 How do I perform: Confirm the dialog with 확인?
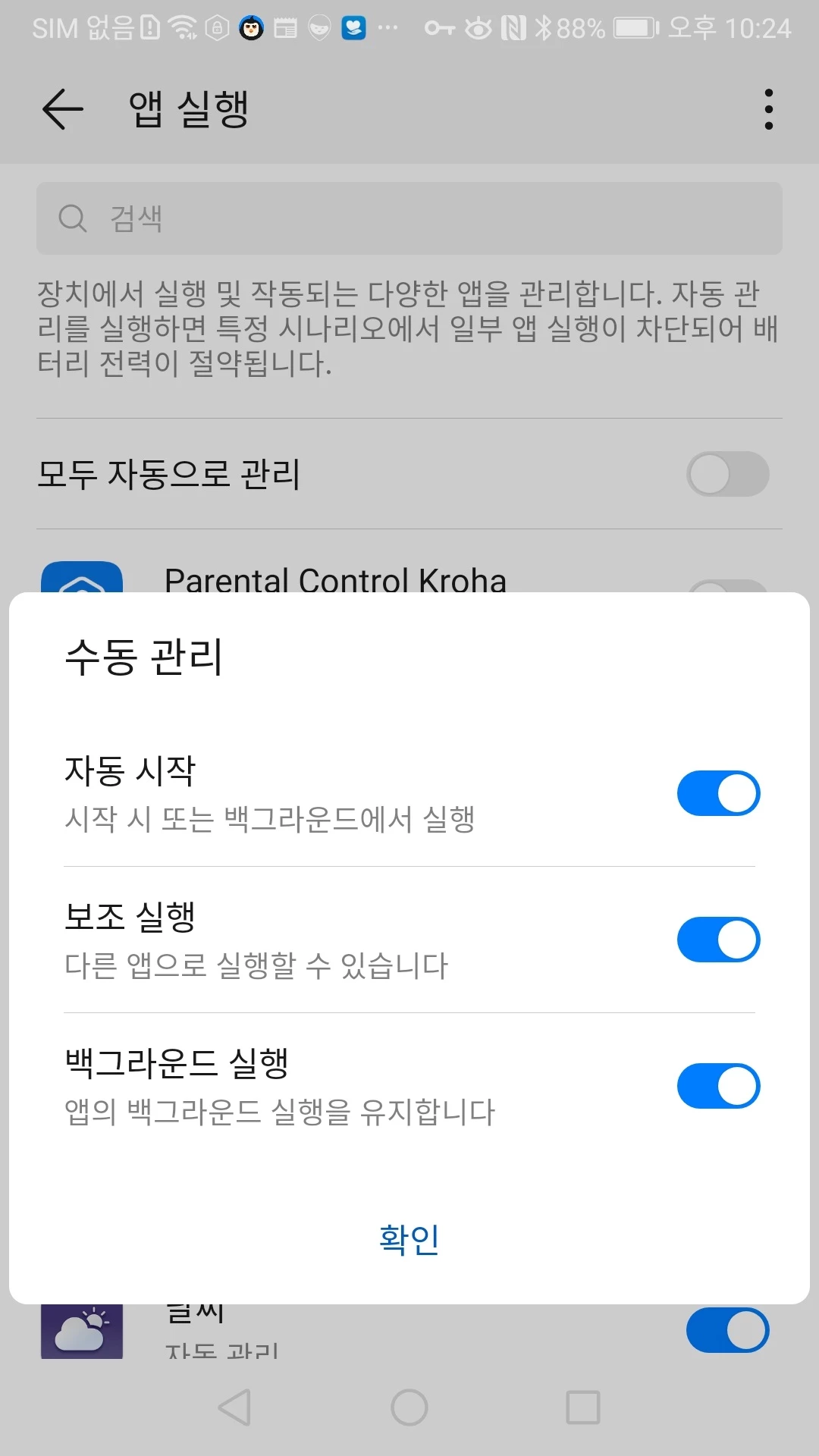tap(409, 1239)
